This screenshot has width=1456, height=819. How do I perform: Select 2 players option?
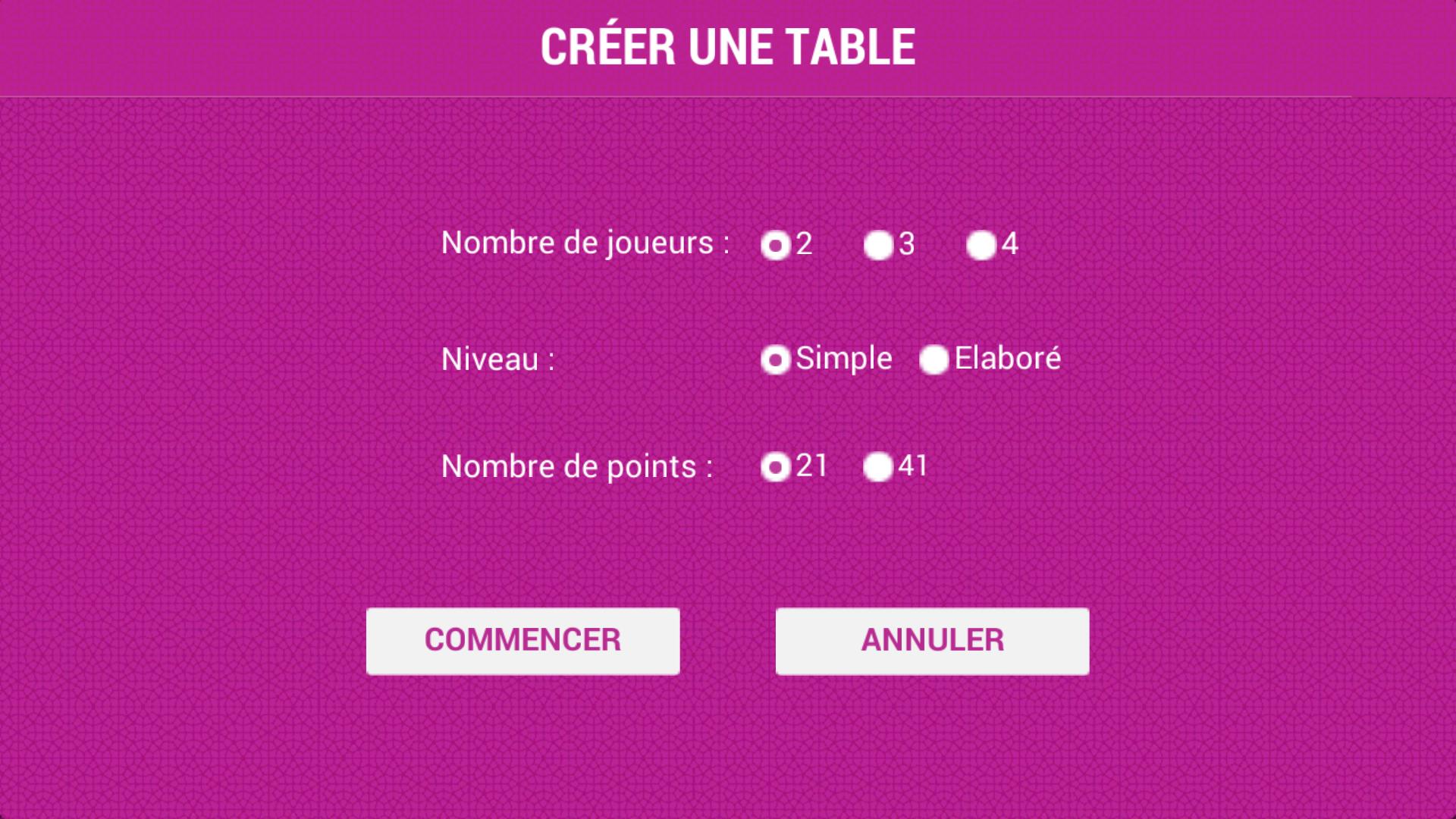tap(776, 245)
